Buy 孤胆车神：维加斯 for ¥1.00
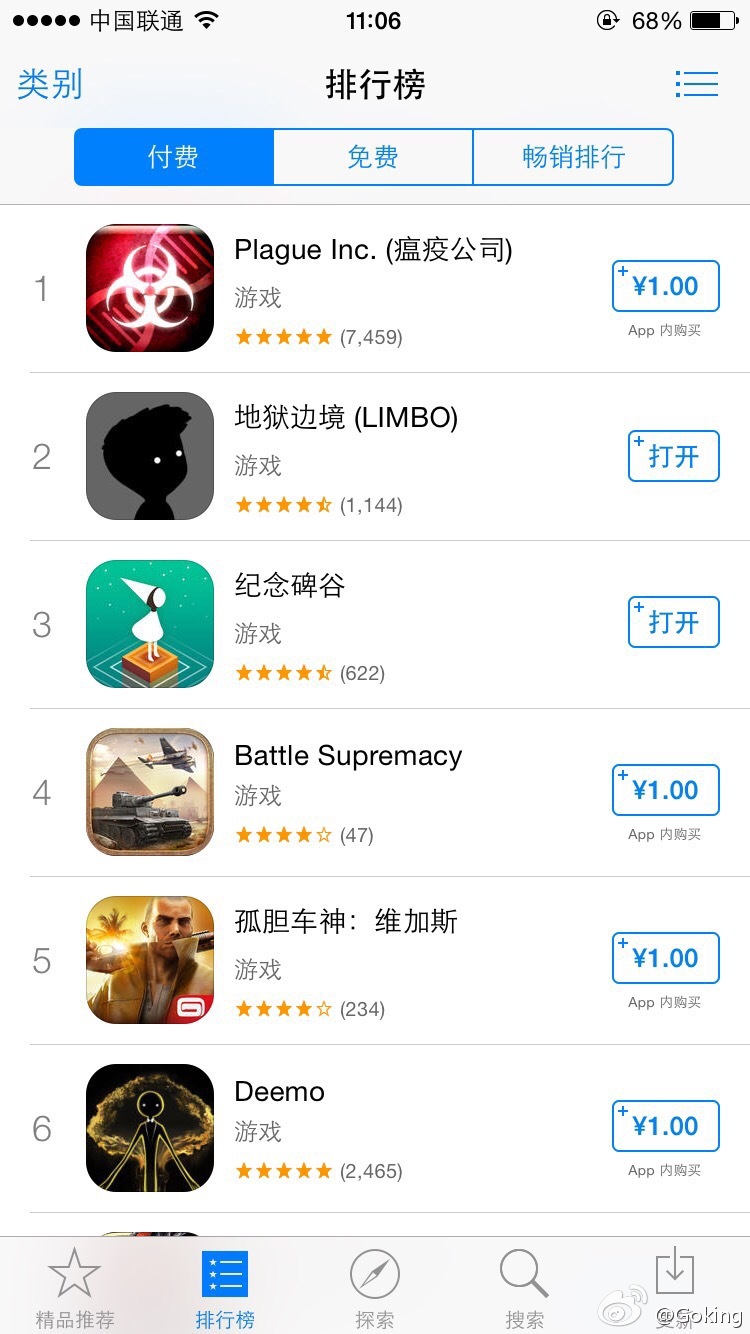Image resolution: width=750 pixels, height=1334 pixels. [666, 959]
